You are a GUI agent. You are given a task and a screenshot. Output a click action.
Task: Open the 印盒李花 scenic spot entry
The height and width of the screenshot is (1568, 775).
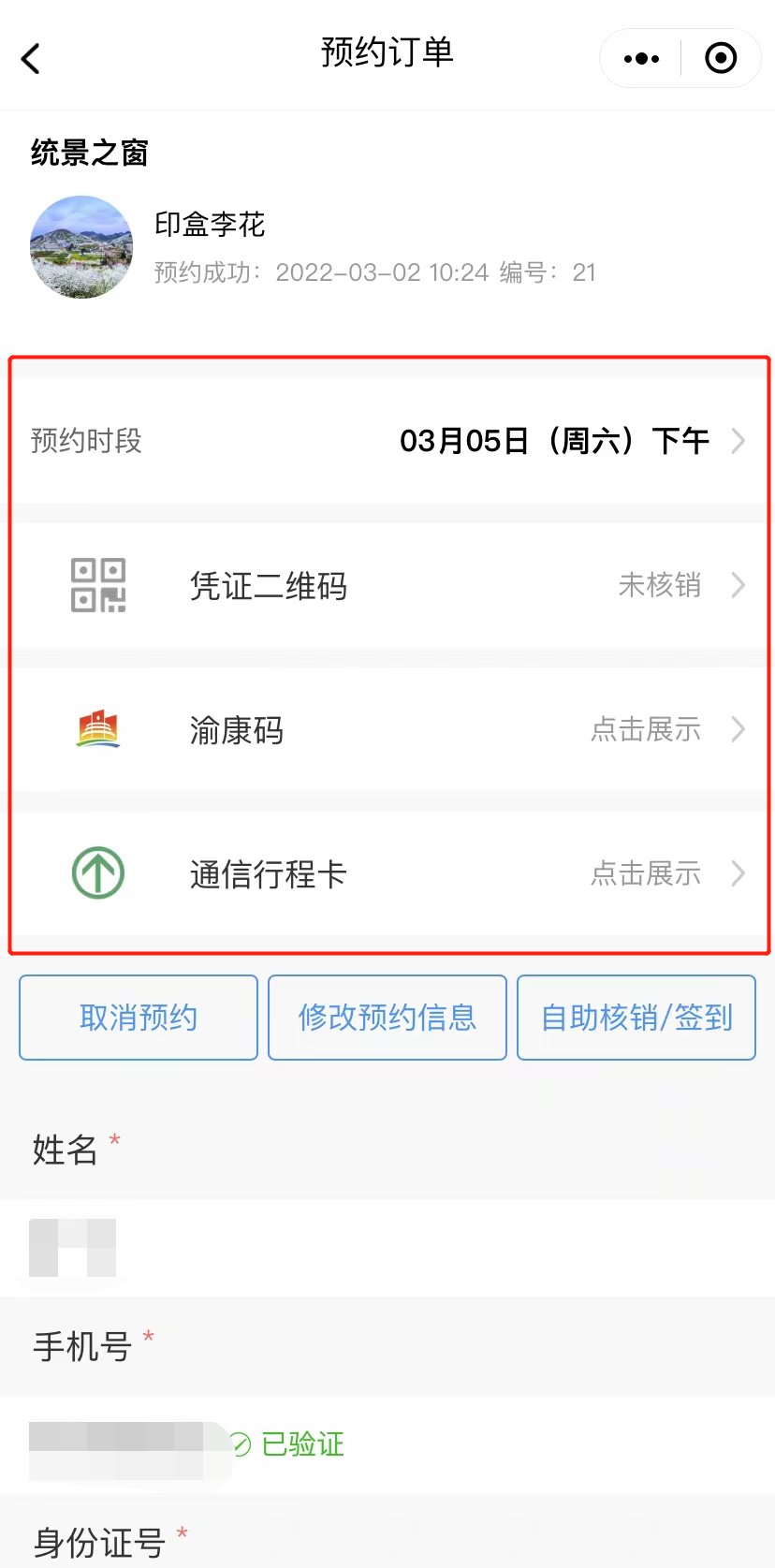(314, 247)
